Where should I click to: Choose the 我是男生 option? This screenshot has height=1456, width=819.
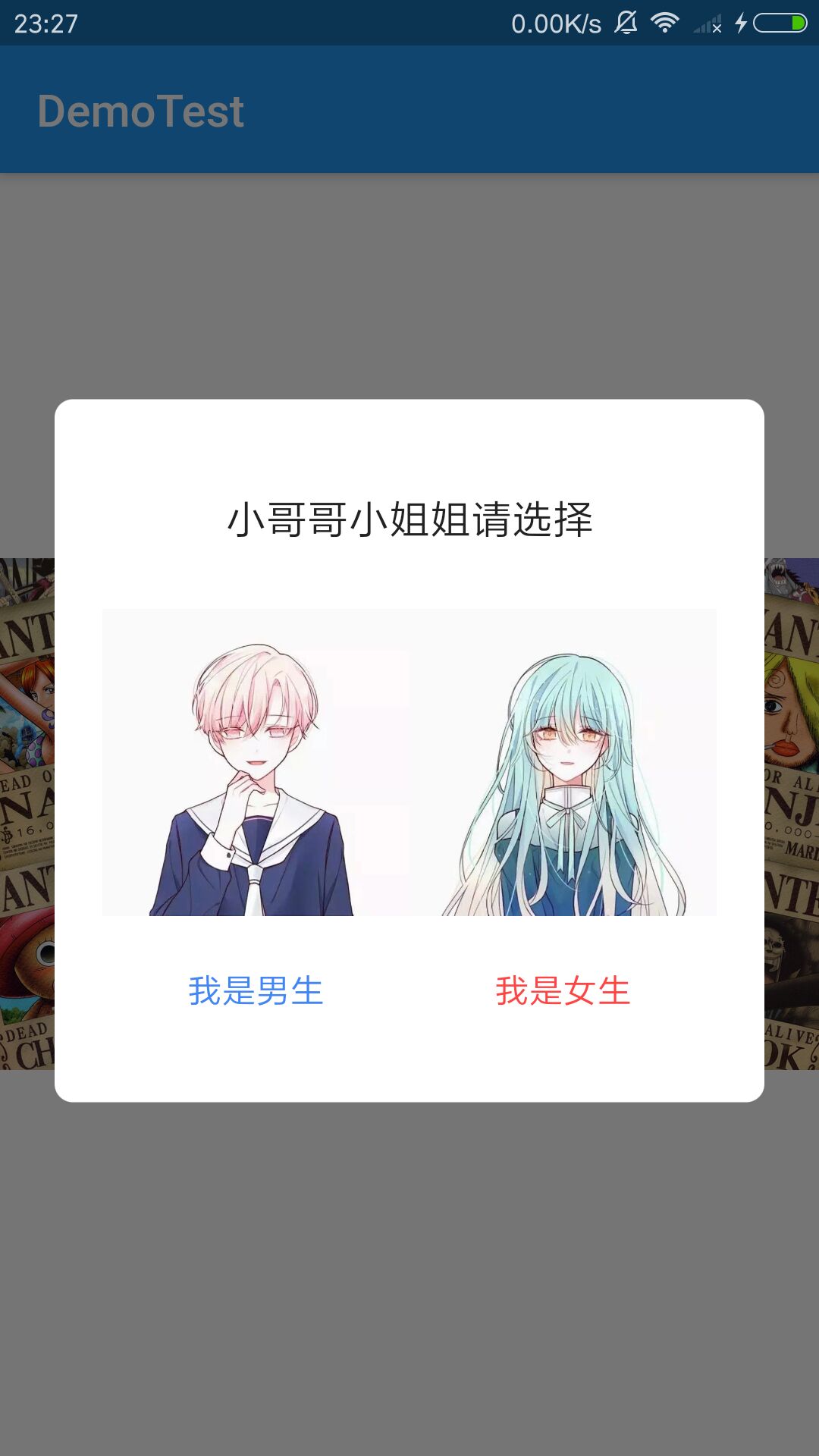pos(256,990)
